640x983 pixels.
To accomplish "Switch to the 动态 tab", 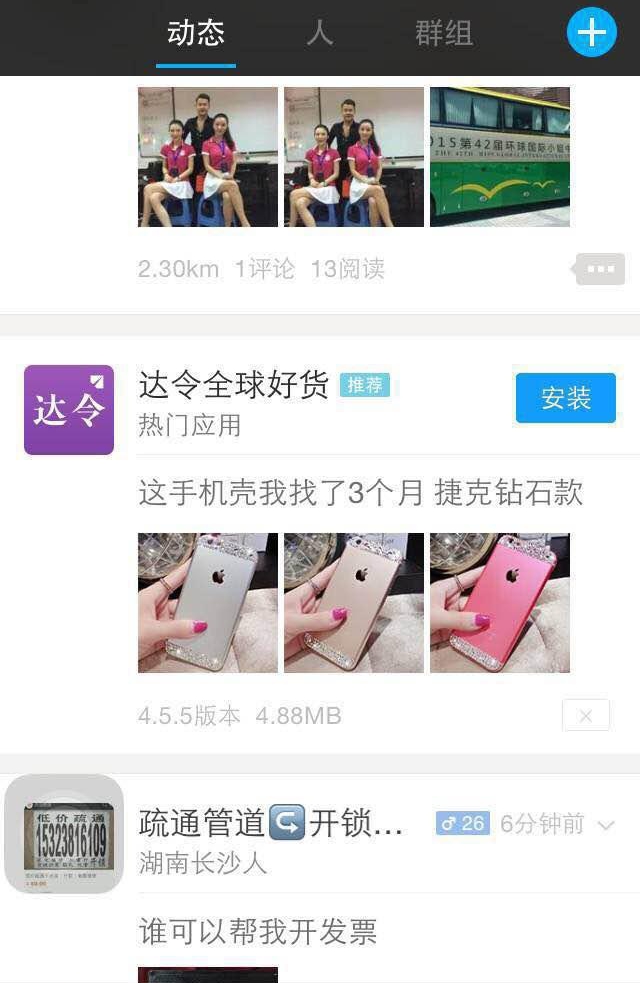I will 196,34.
